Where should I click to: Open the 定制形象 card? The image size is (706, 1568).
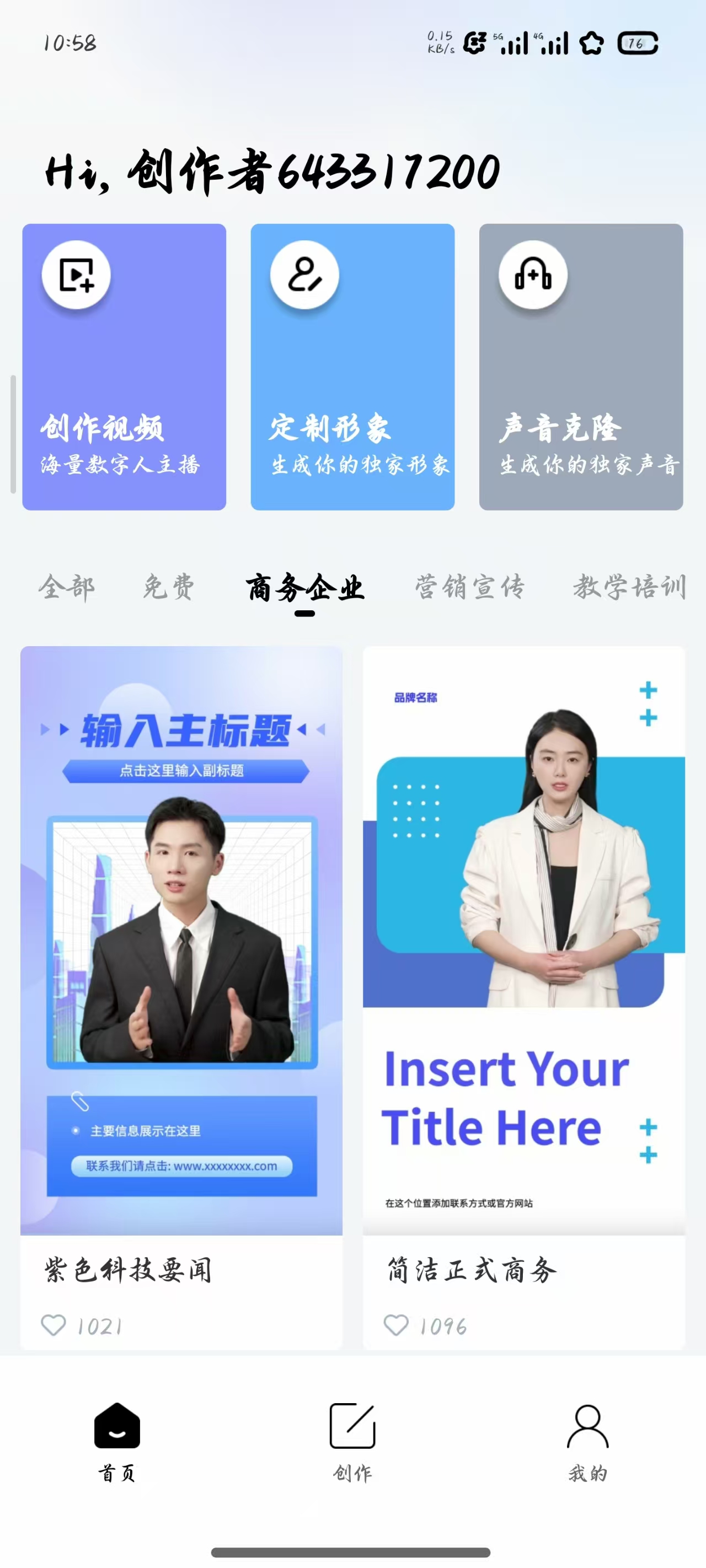pos(352,367)
